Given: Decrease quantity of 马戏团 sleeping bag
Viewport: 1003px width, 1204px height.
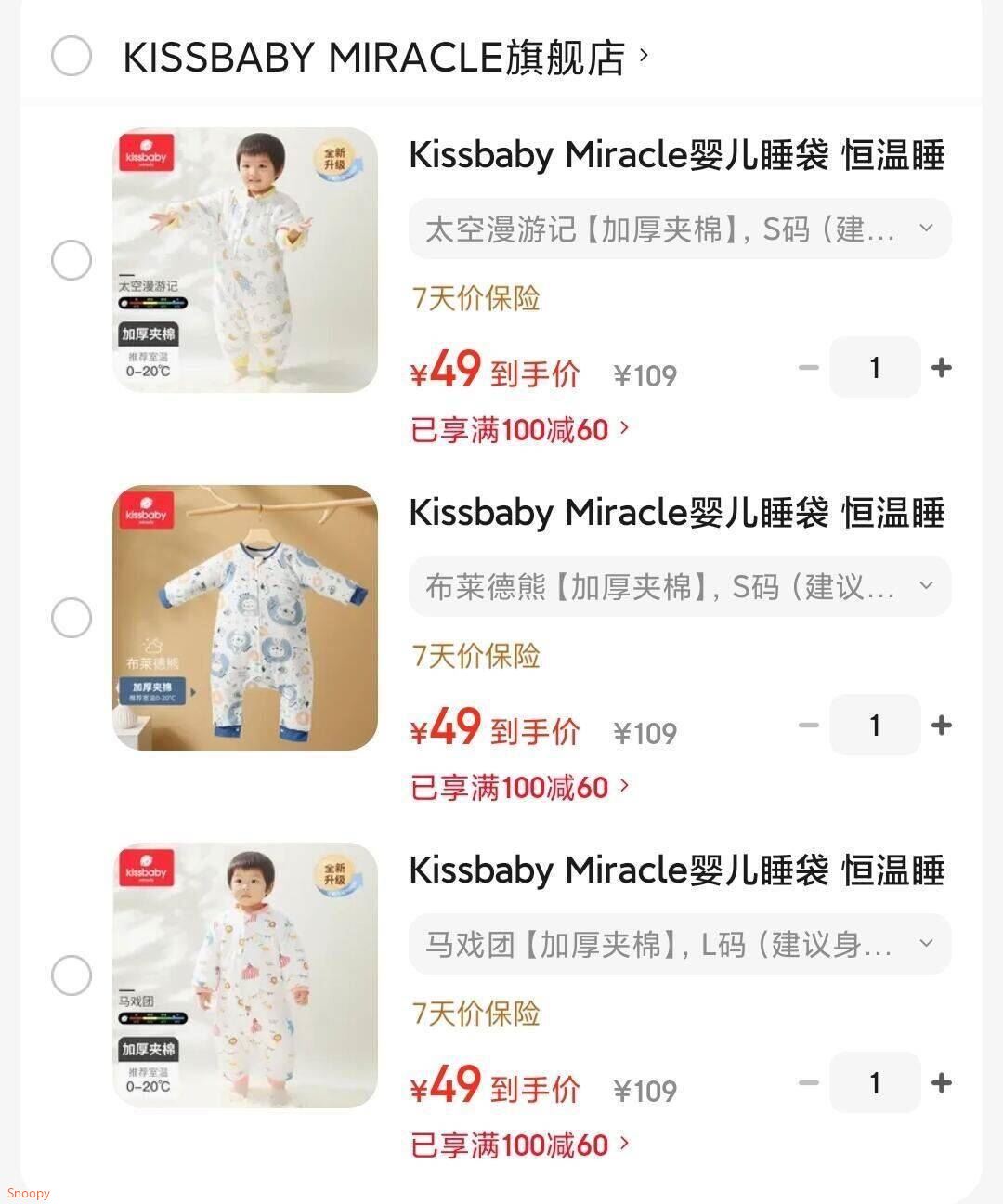Looking at the screenshot, I should 809,1083.
